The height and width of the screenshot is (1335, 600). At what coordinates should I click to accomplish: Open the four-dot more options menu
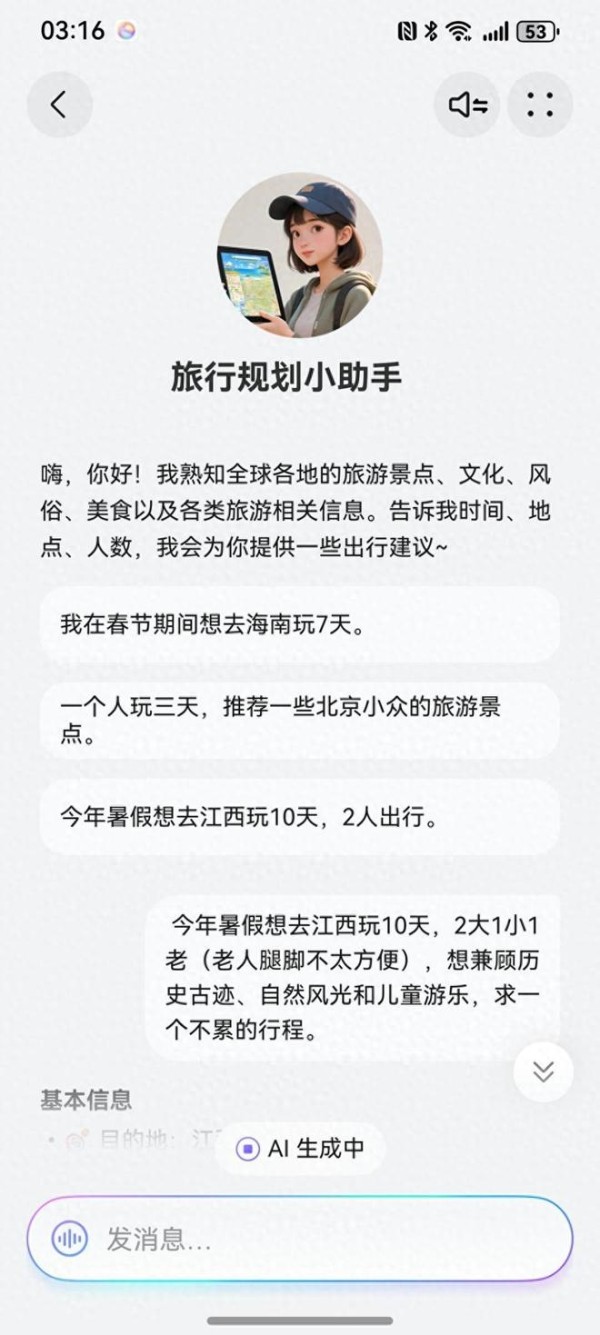[x=540, y=104]
